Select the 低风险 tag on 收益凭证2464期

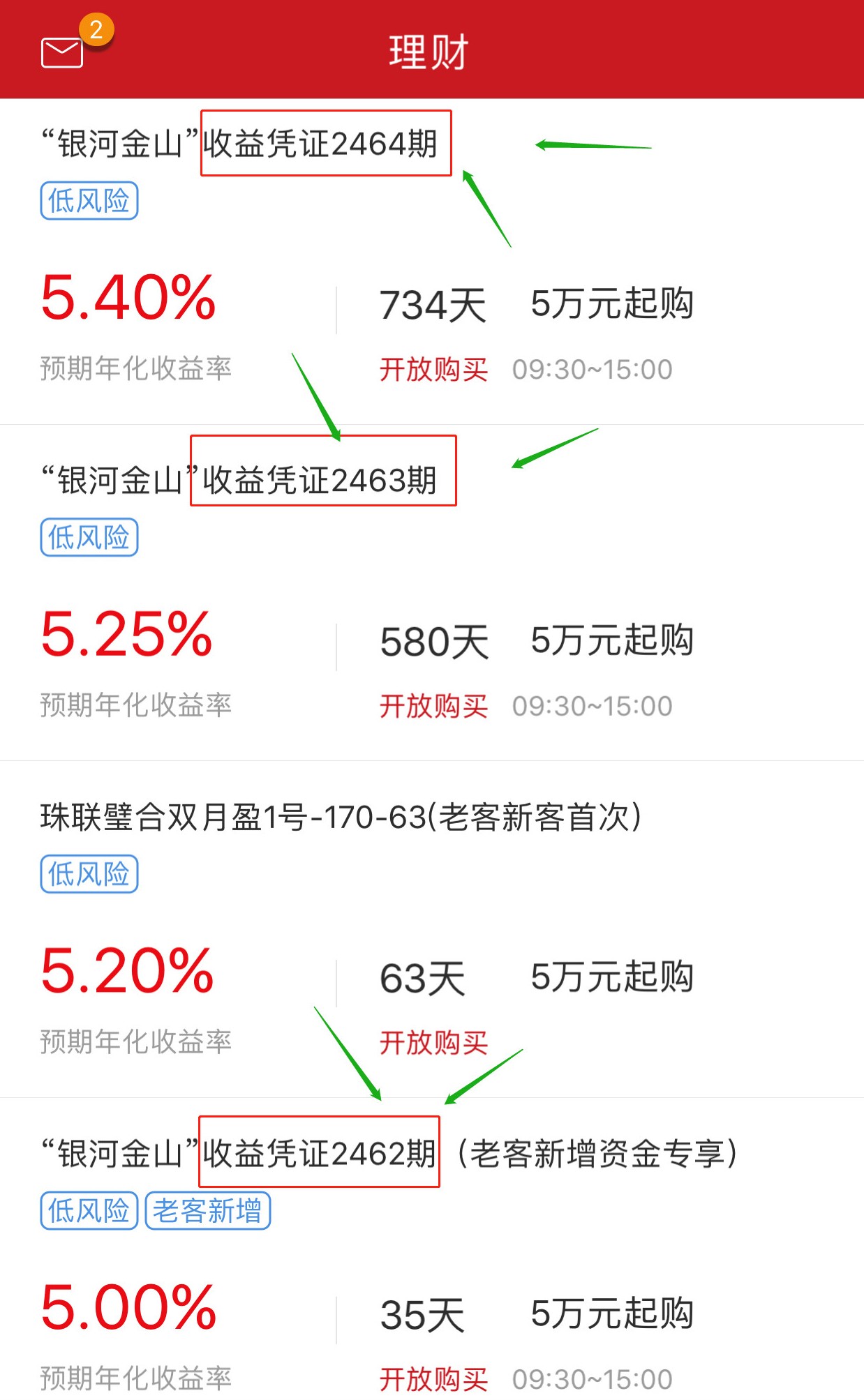89,201
